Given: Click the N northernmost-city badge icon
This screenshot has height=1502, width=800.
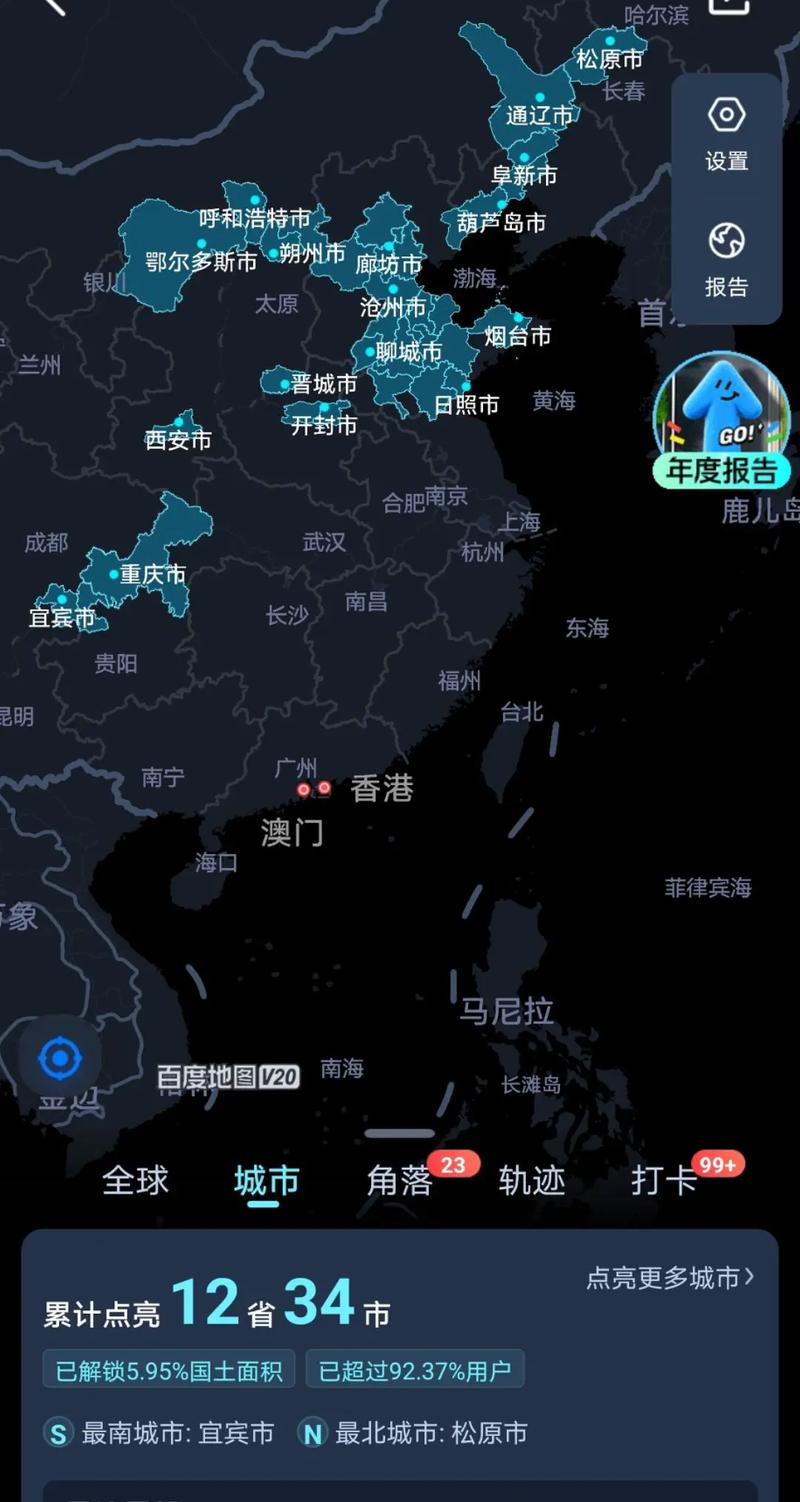Looking at the screenshot, I should 313,1434.
